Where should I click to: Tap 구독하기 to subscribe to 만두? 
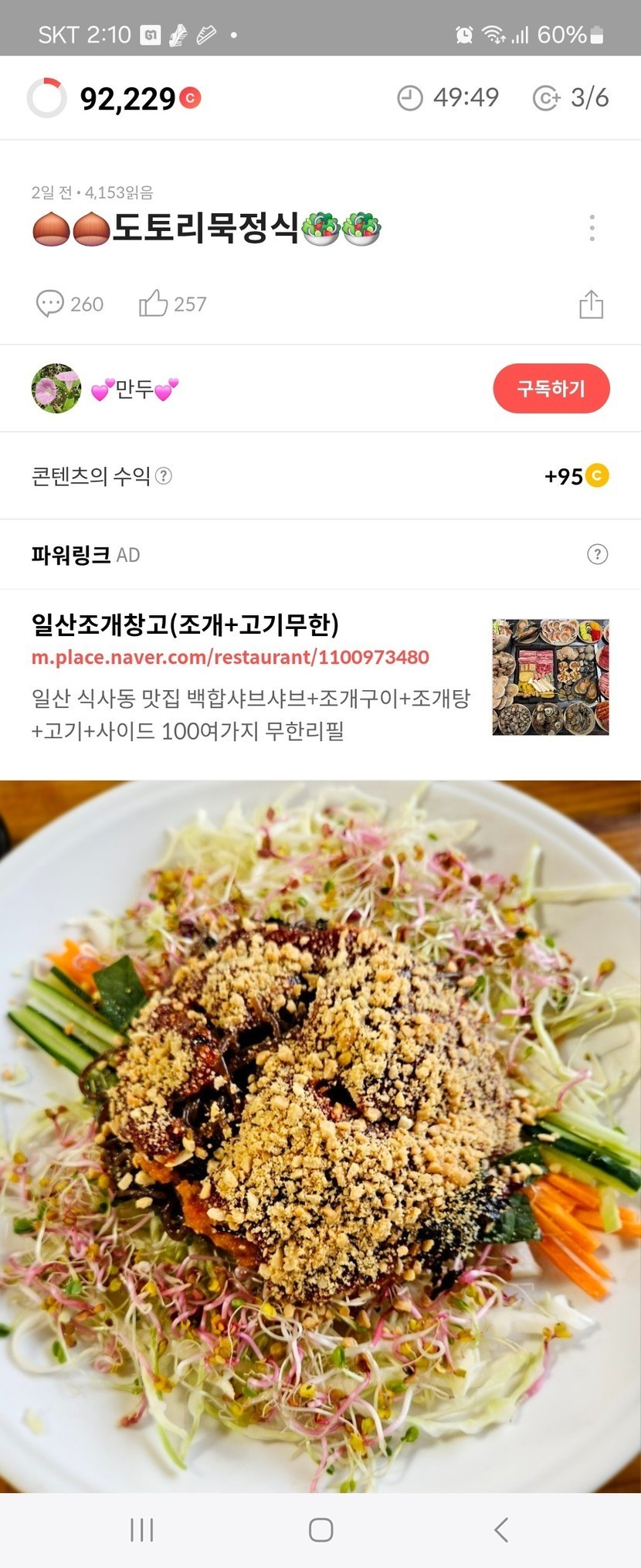[x=551, y=388]
